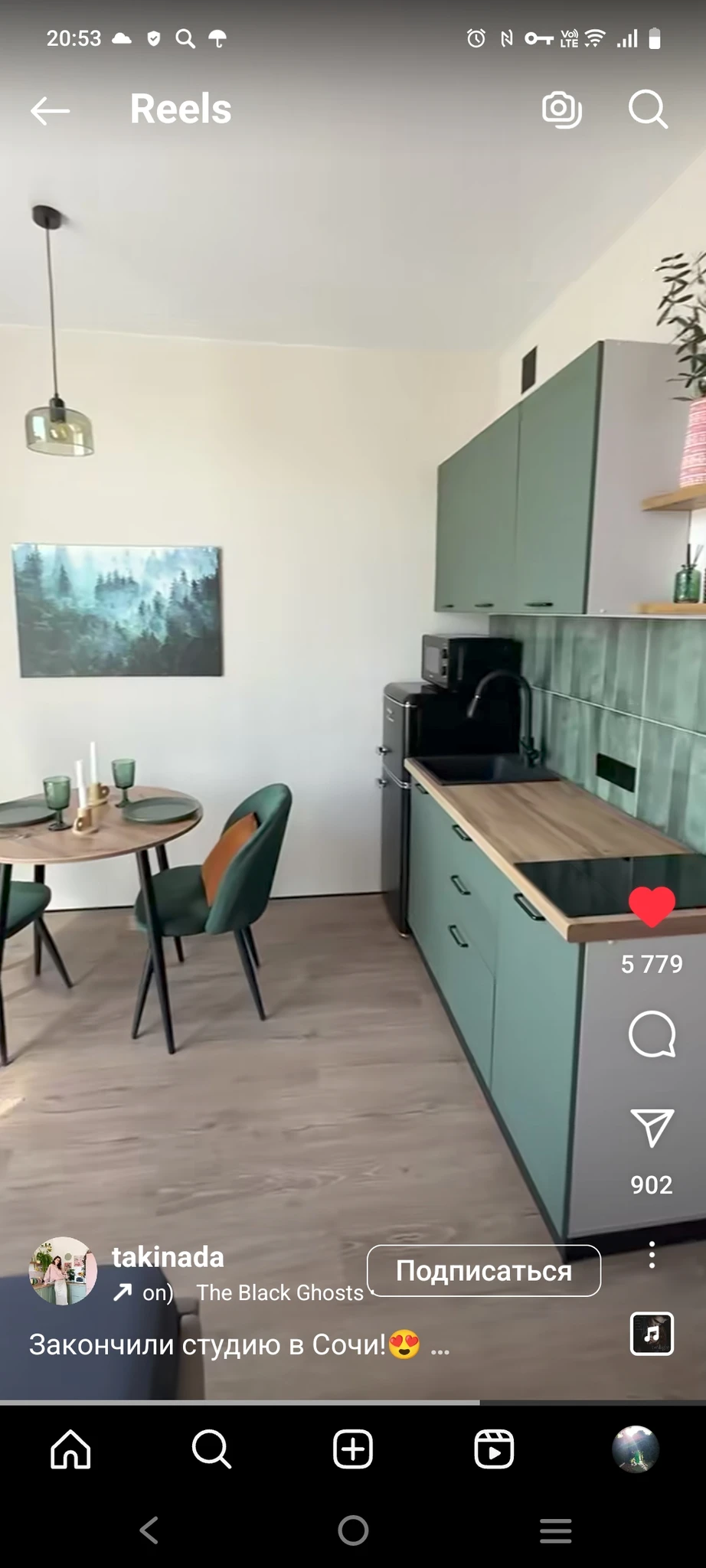Go back from Reels

click(51, 111)
